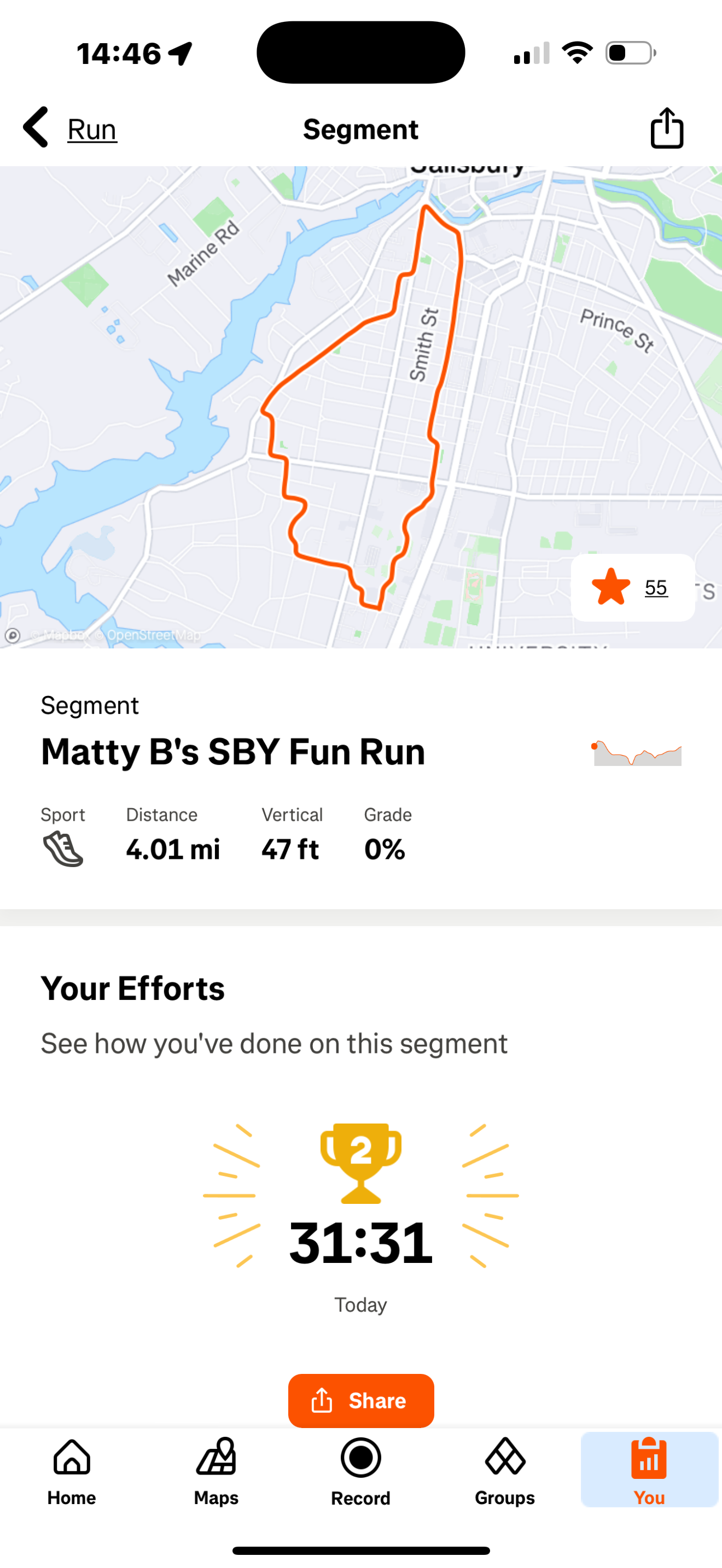Open the Record tab
Screen dimensions: 722x1568
tap(361, 1471)
